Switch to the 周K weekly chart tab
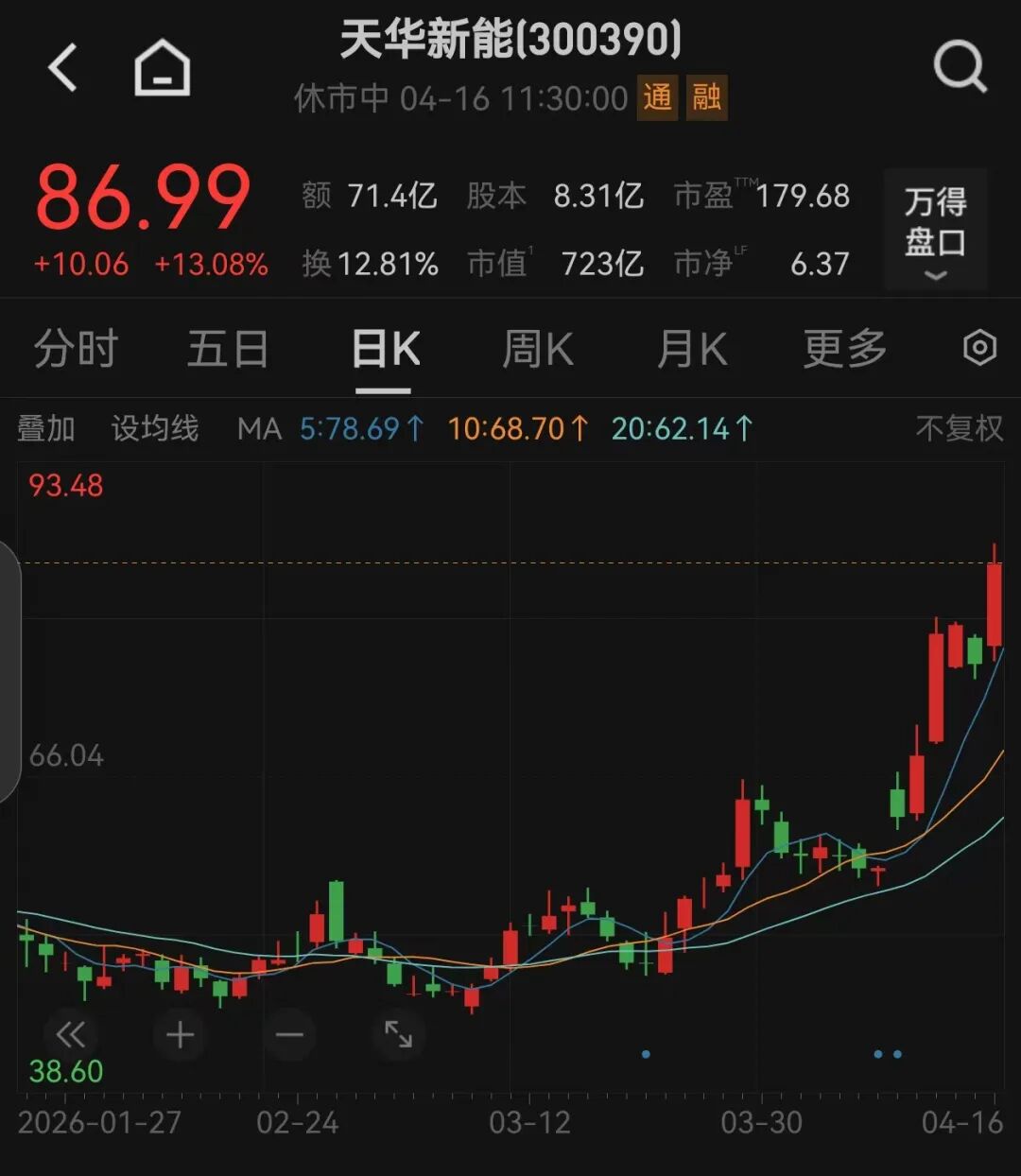This screenshot has width=1021, height=1176. (x=537, y=348)
